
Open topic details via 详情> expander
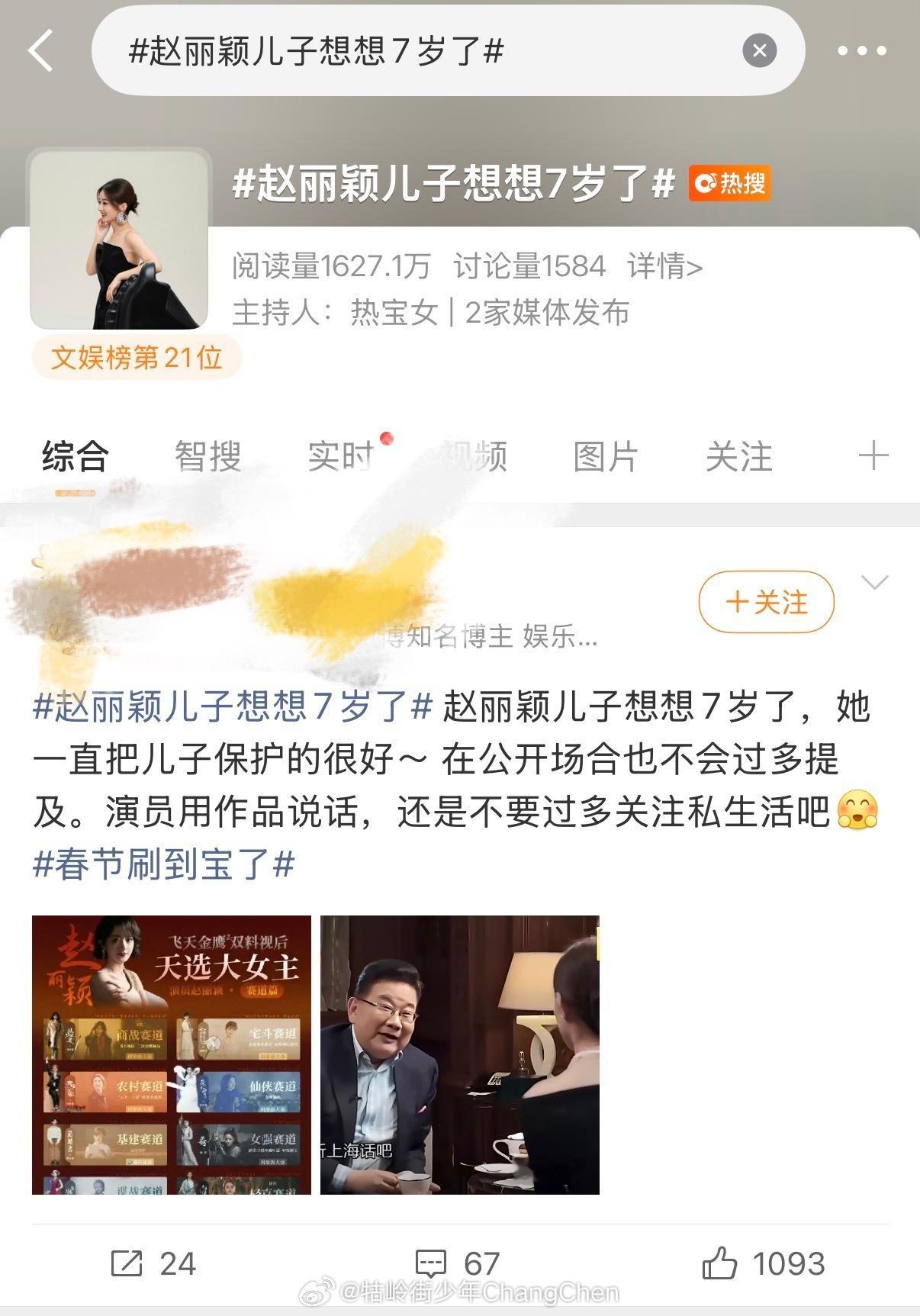click(x=664, y=268)
